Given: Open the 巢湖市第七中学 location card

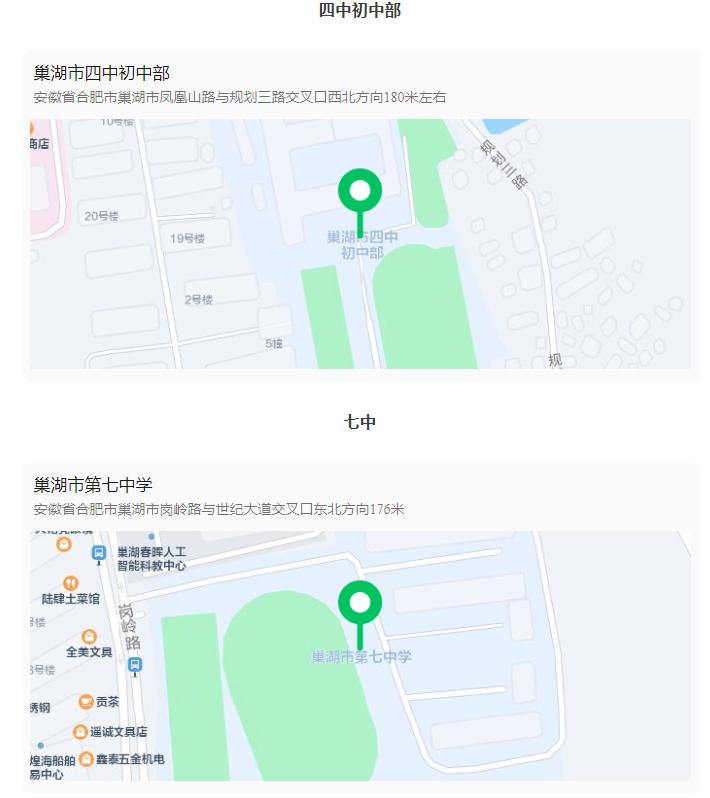Looking at the screenshot, I should [93, 485].
